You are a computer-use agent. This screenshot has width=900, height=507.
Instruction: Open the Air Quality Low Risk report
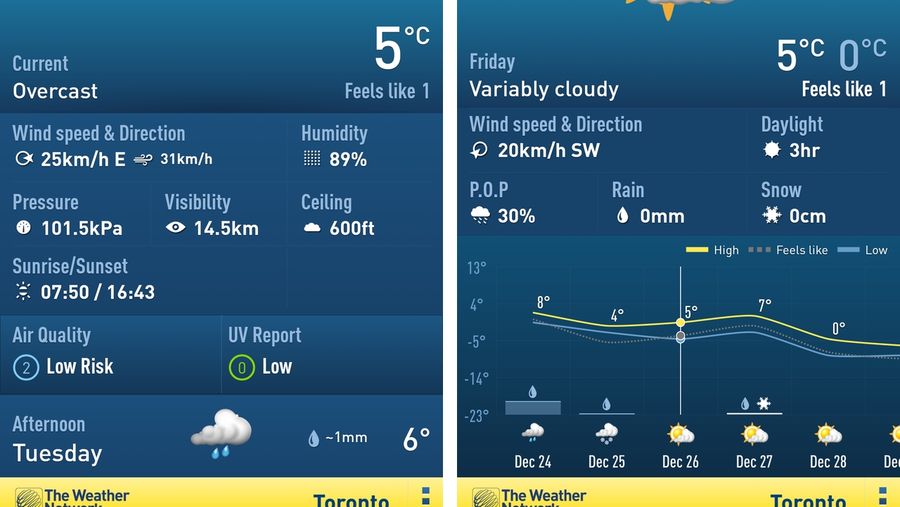(110, 354)
